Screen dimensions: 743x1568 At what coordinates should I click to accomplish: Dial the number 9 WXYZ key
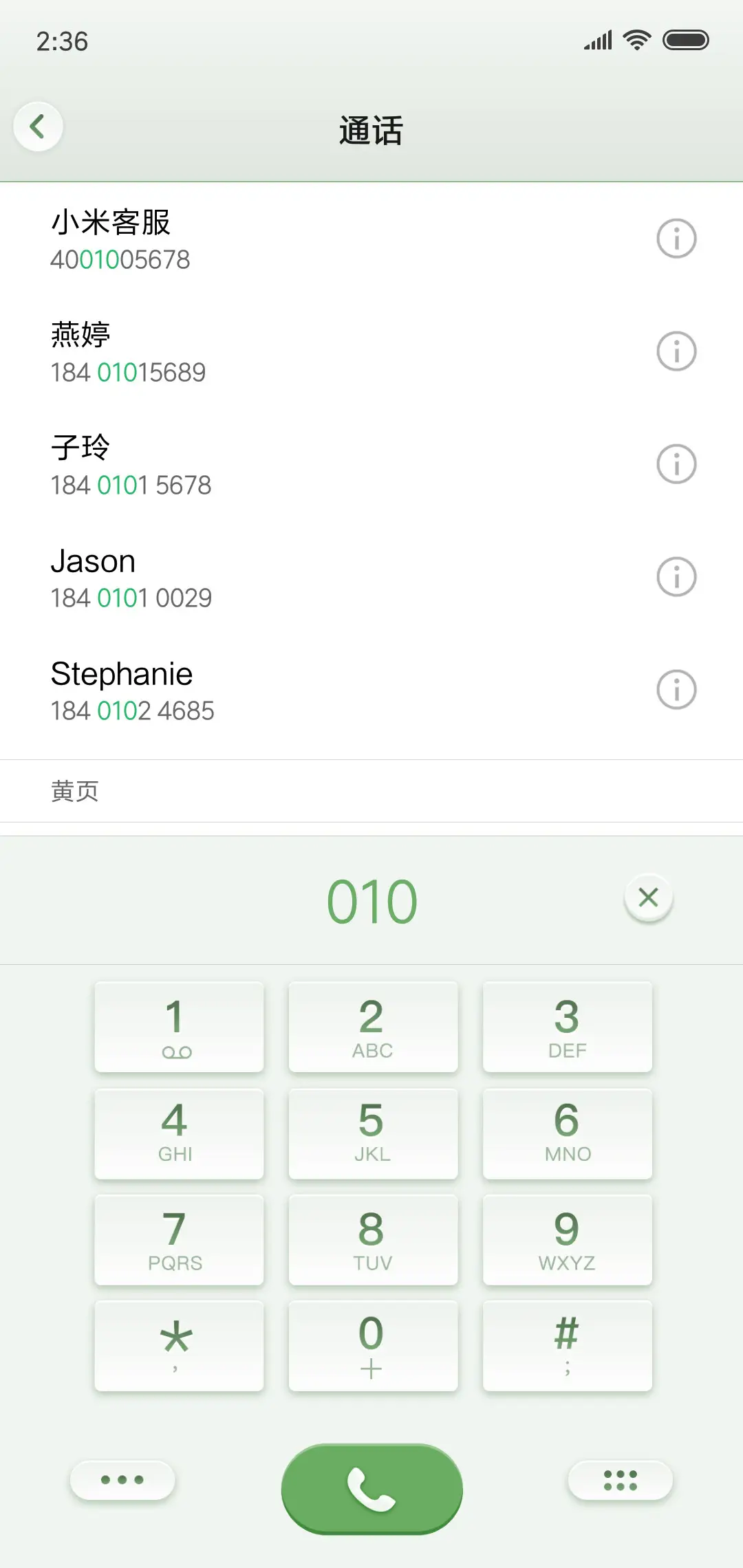[x=566, y=1240]
